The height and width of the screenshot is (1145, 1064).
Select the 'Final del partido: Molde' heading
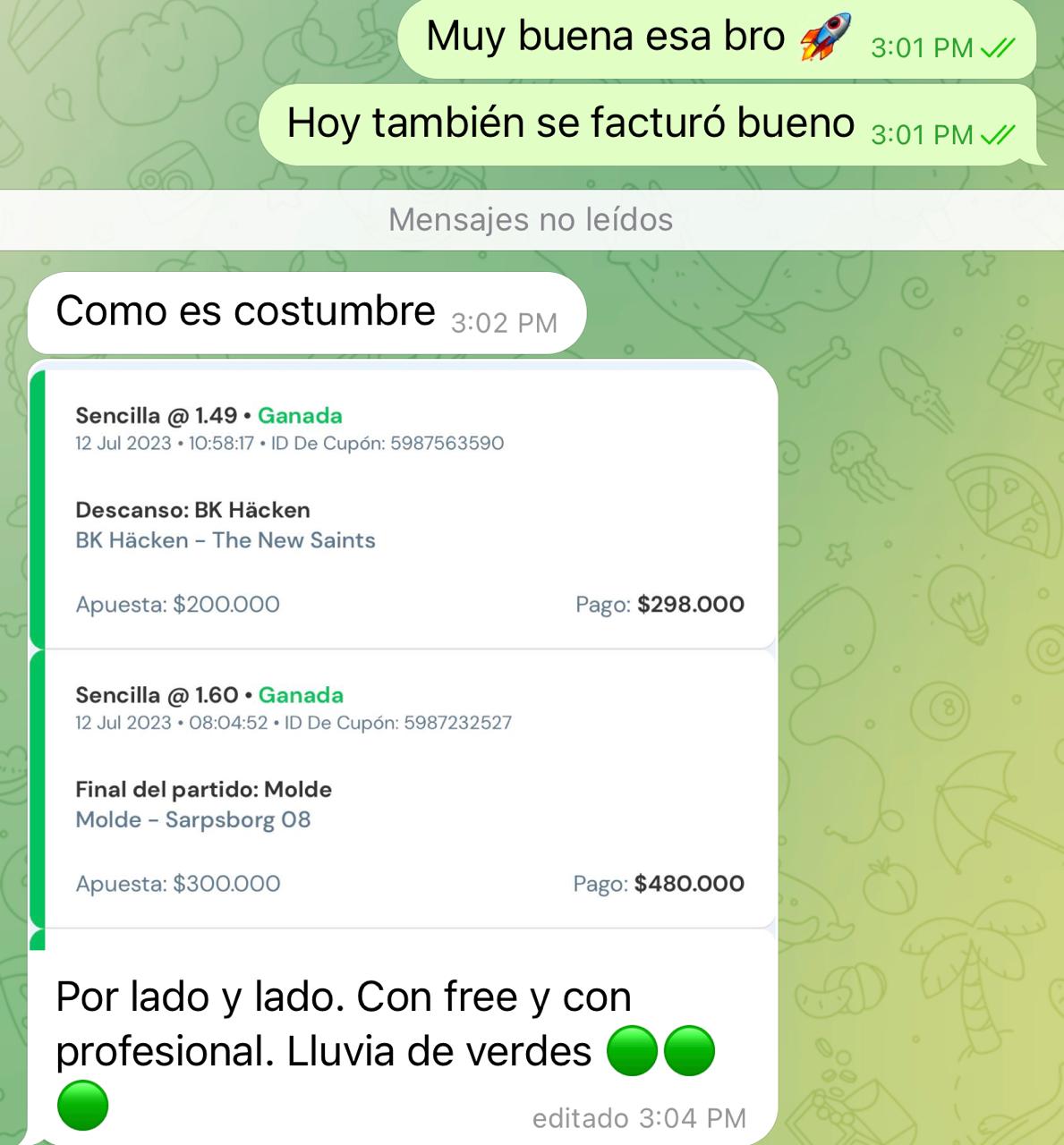(203, 789)
